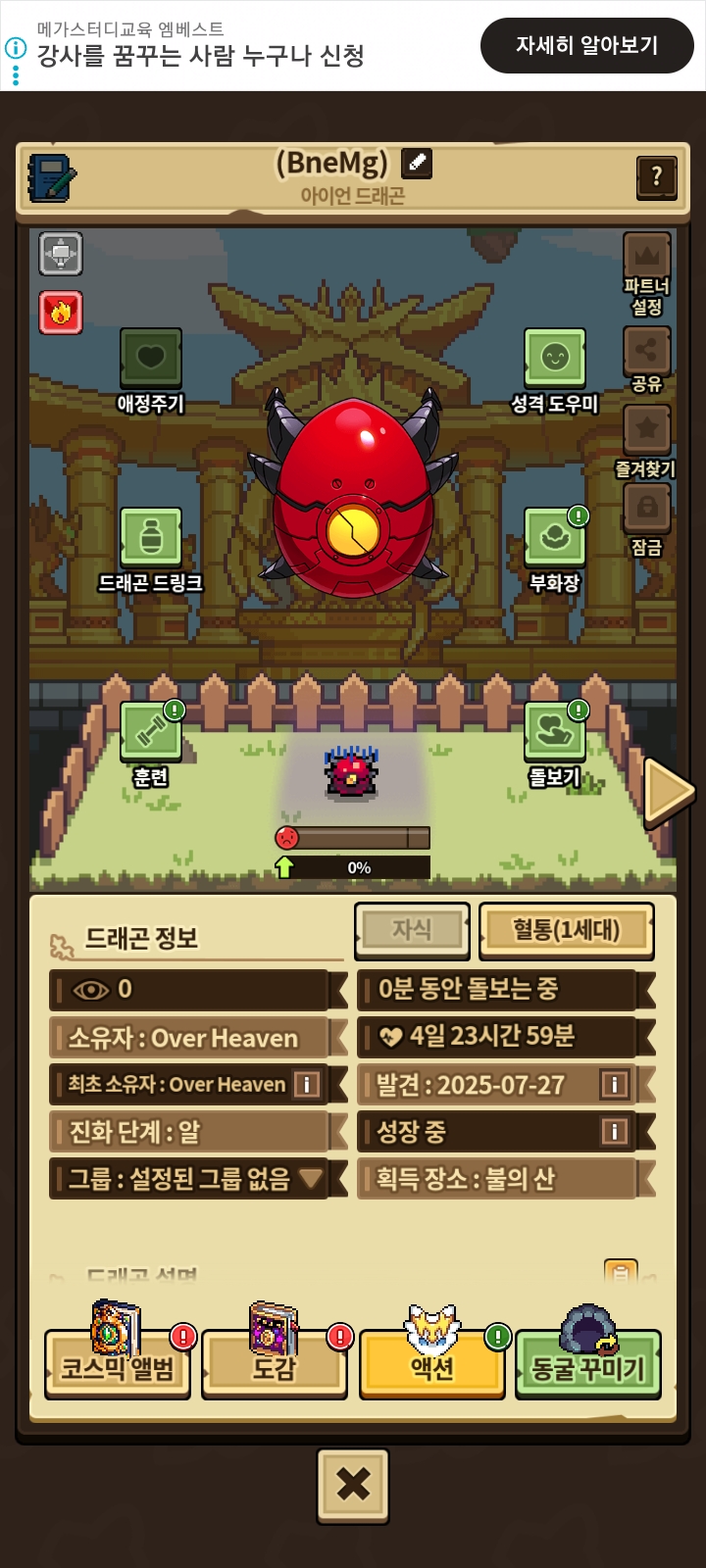Select 돌보기 to care for dragon
The width and height of the screenshot is (706, 1568).
tap(555, 733)
